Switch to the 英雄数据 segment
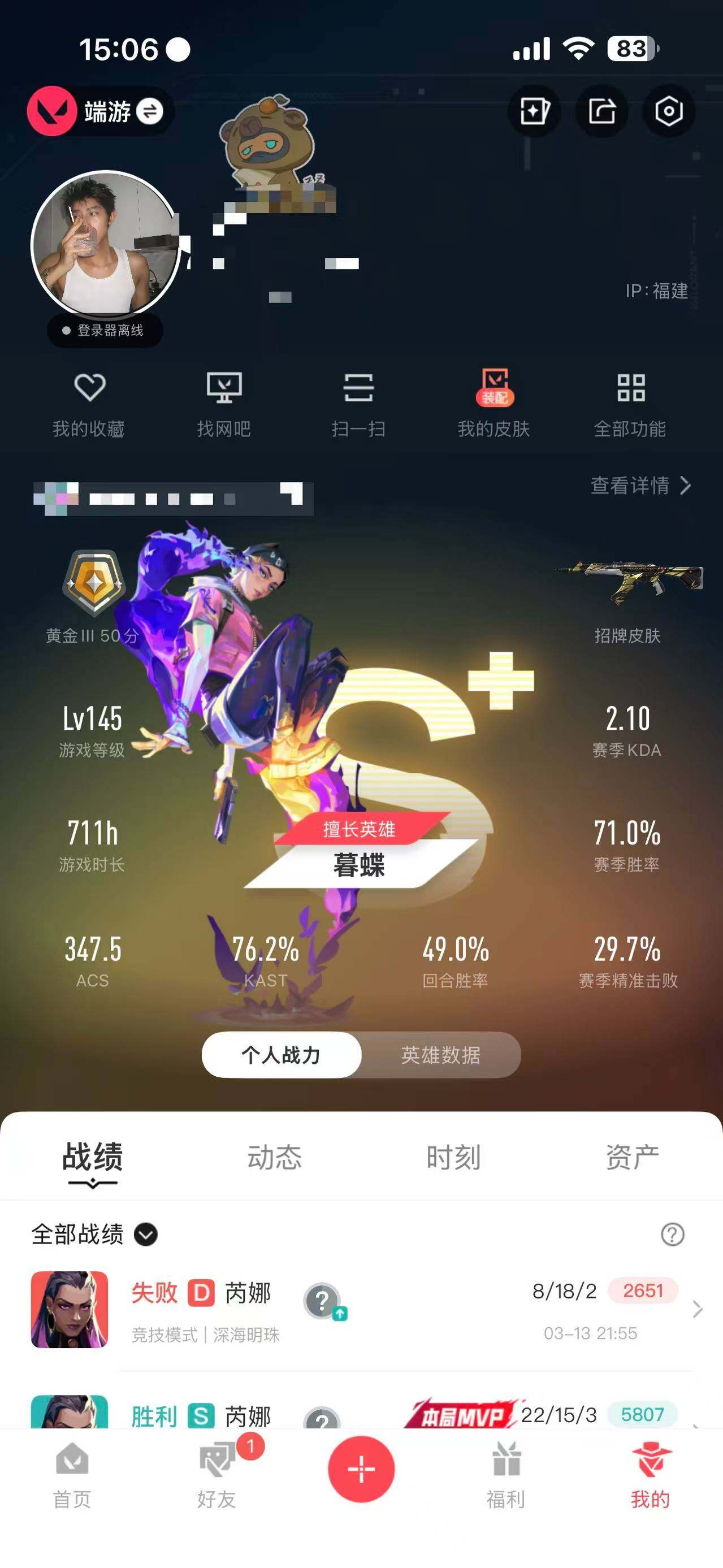This screenshot has height=1568, width=723. click(x=440, y=1055)
